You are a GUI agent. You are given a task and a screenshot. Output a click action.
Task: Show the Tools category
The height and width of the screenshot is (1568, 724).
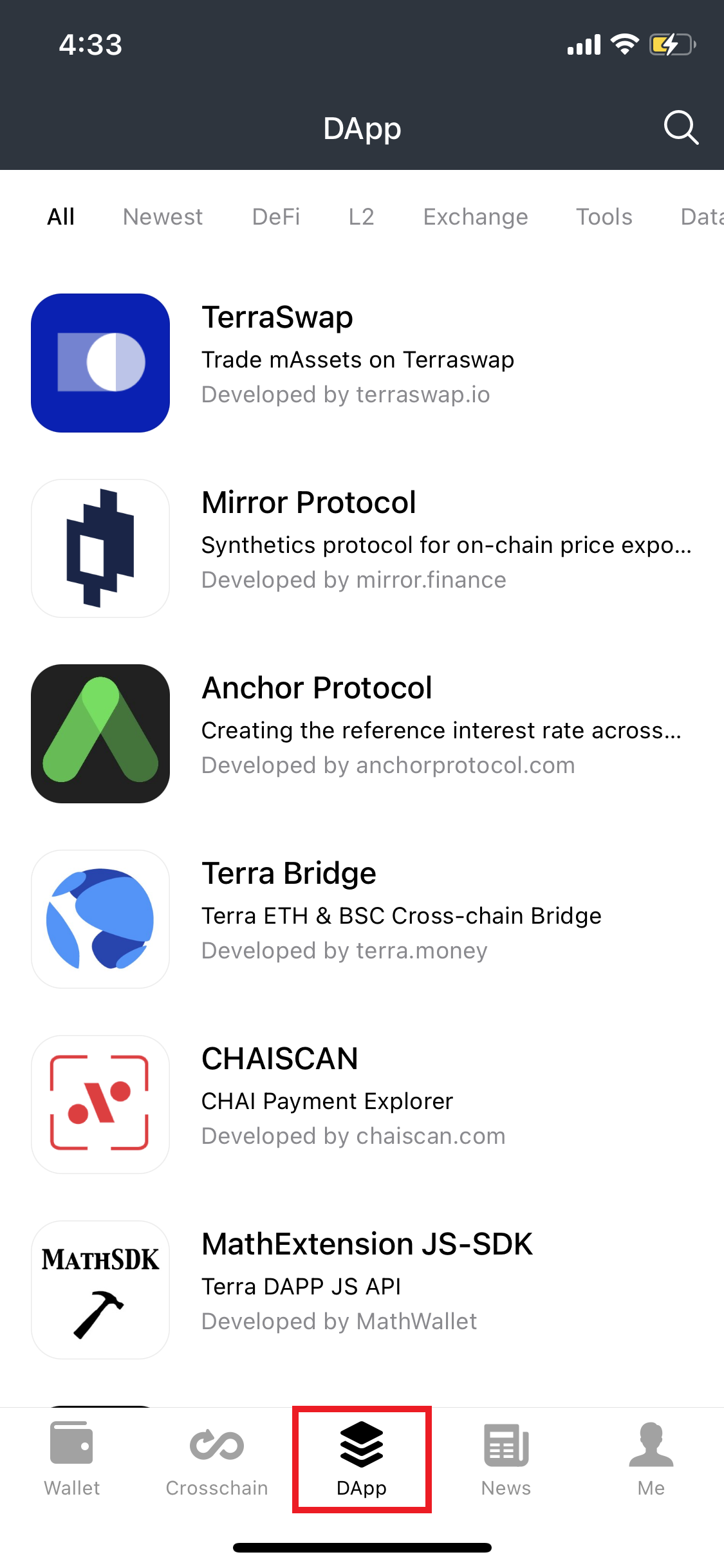pos(604,217)
